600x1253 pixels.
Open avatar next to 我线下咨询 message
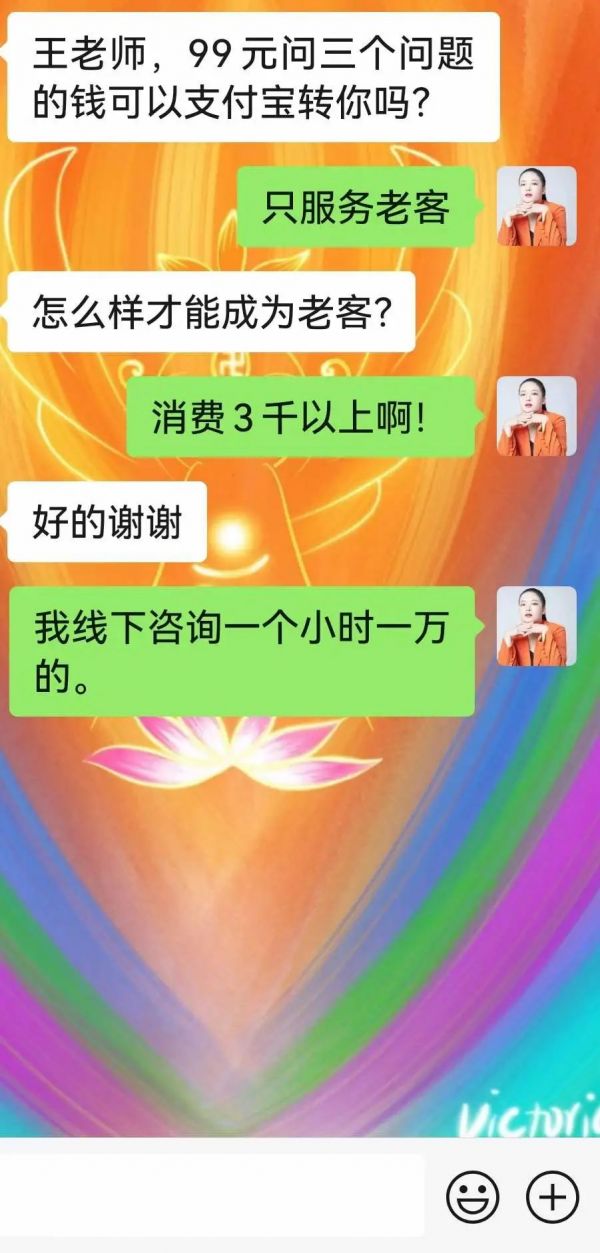537,626
